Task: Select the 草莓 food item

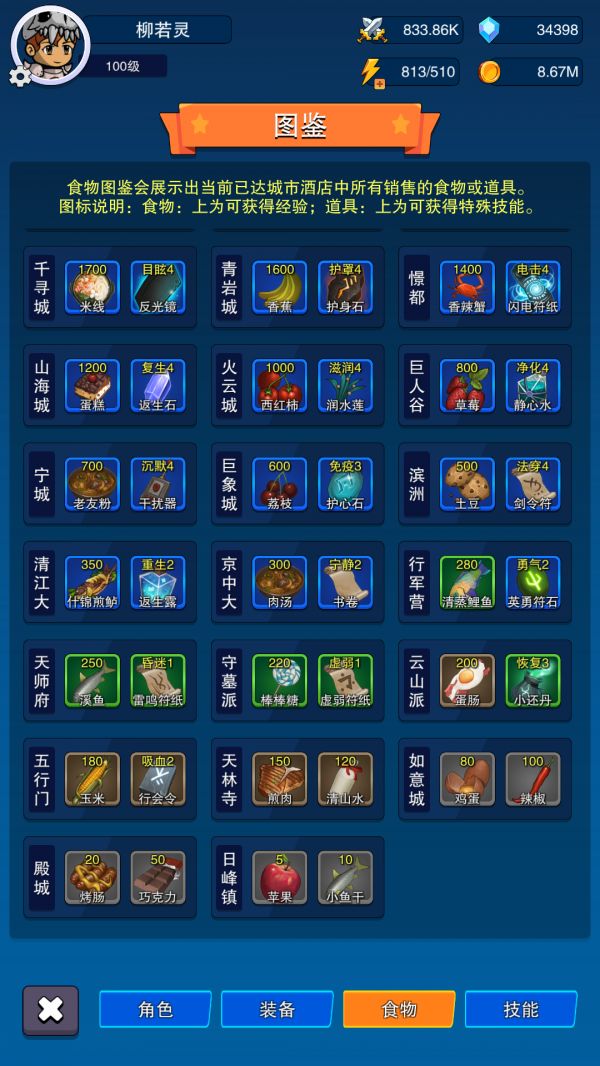Action: click(467, 386)
